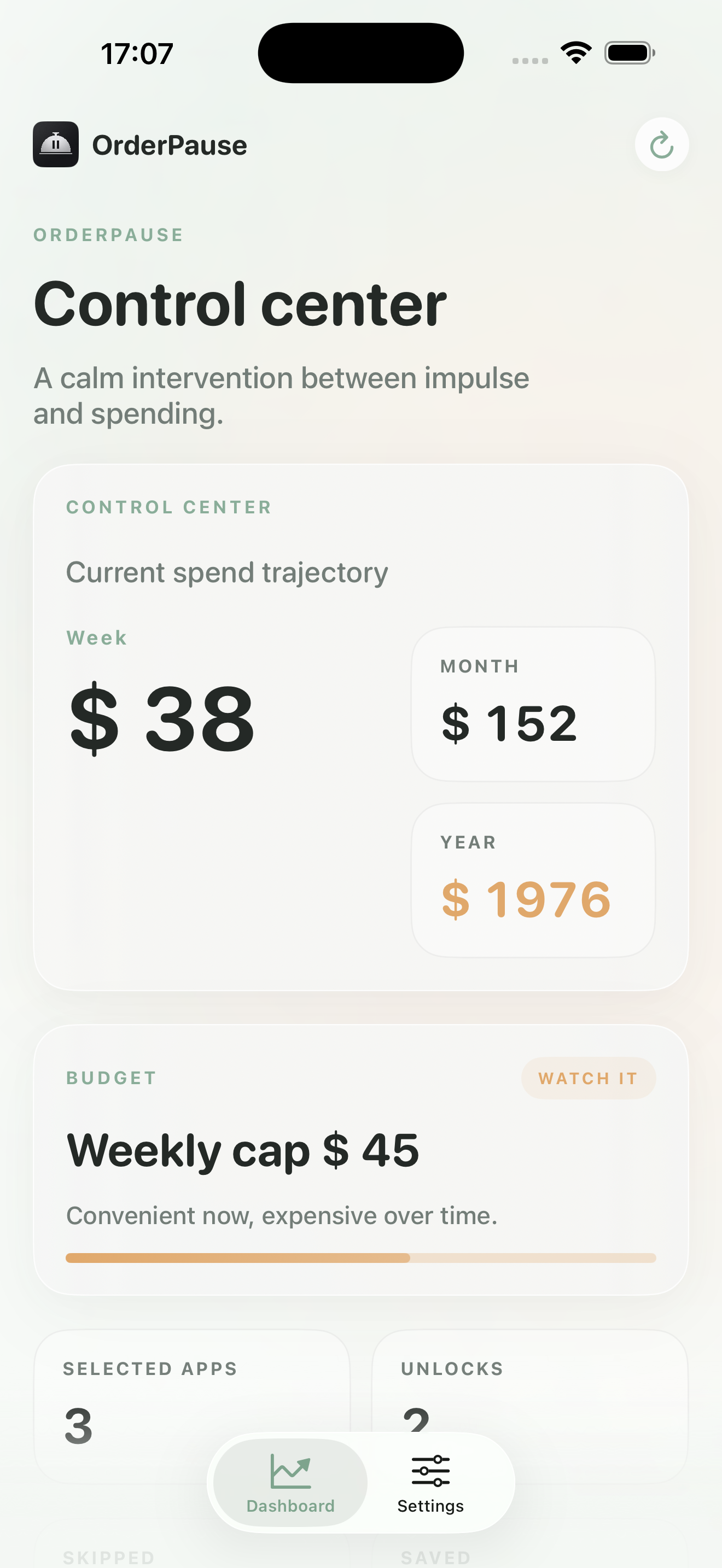Tap the battery indicator icon
722x1568 pixels.
click(x=627, y=52)
